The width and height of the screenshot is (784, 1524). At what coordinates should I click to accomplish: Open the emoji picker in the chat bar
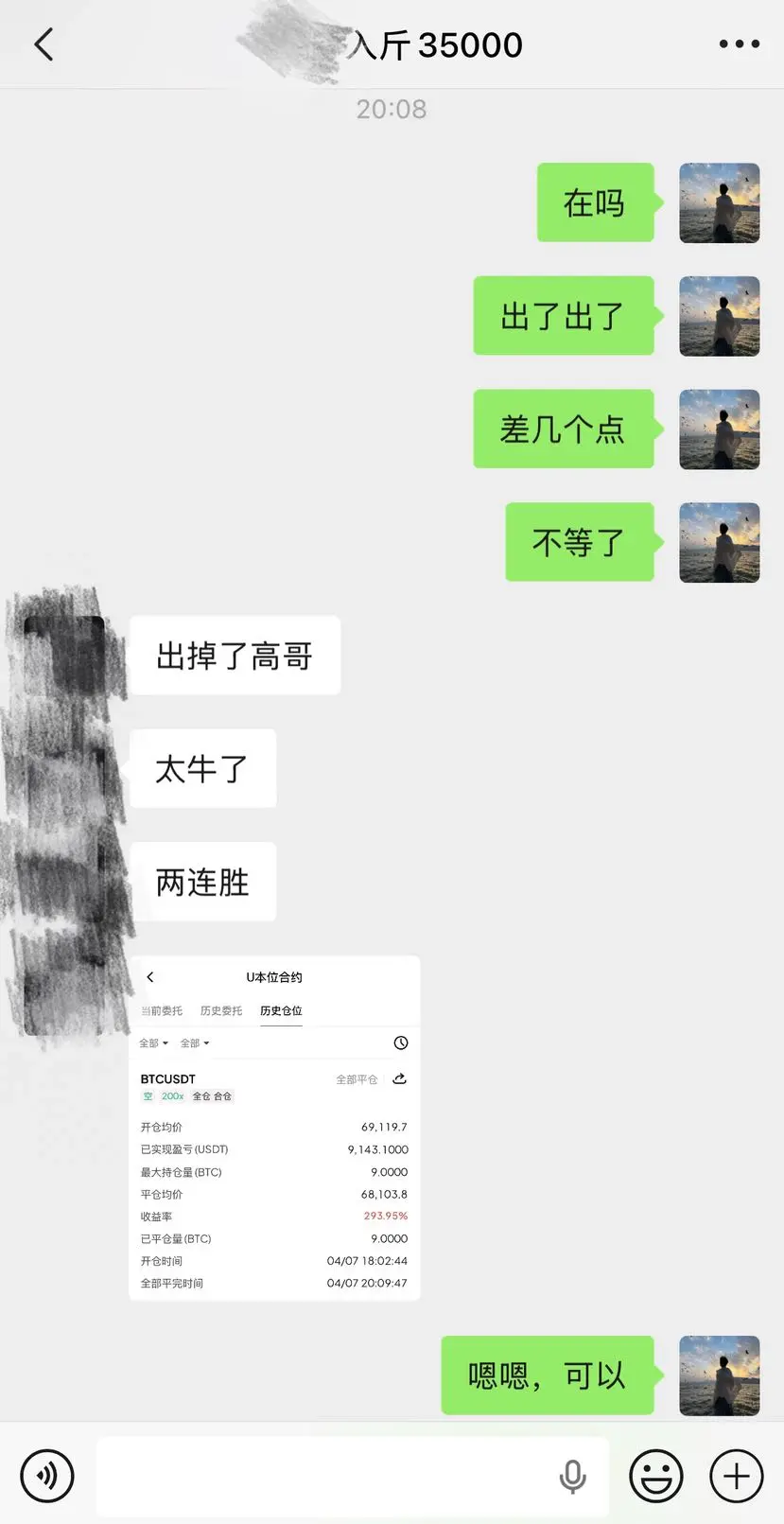(x=656, y=1476)
